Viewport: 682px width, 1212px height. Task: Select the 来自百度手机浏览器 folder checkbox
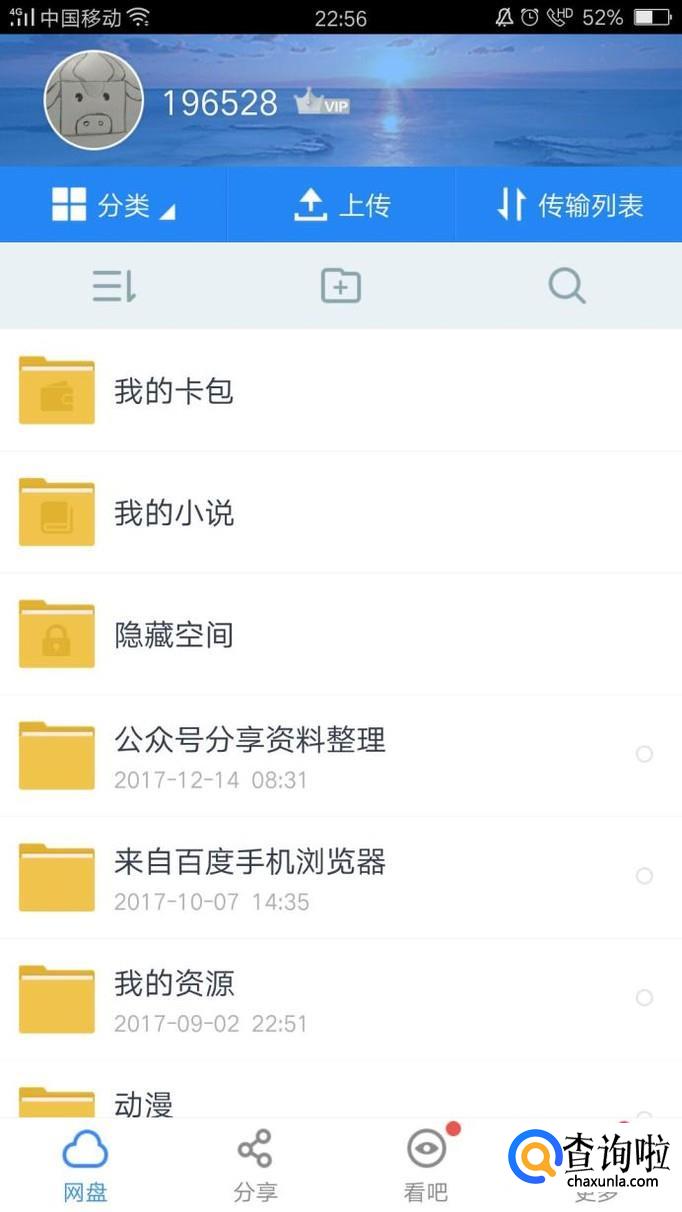click(645, 876)
